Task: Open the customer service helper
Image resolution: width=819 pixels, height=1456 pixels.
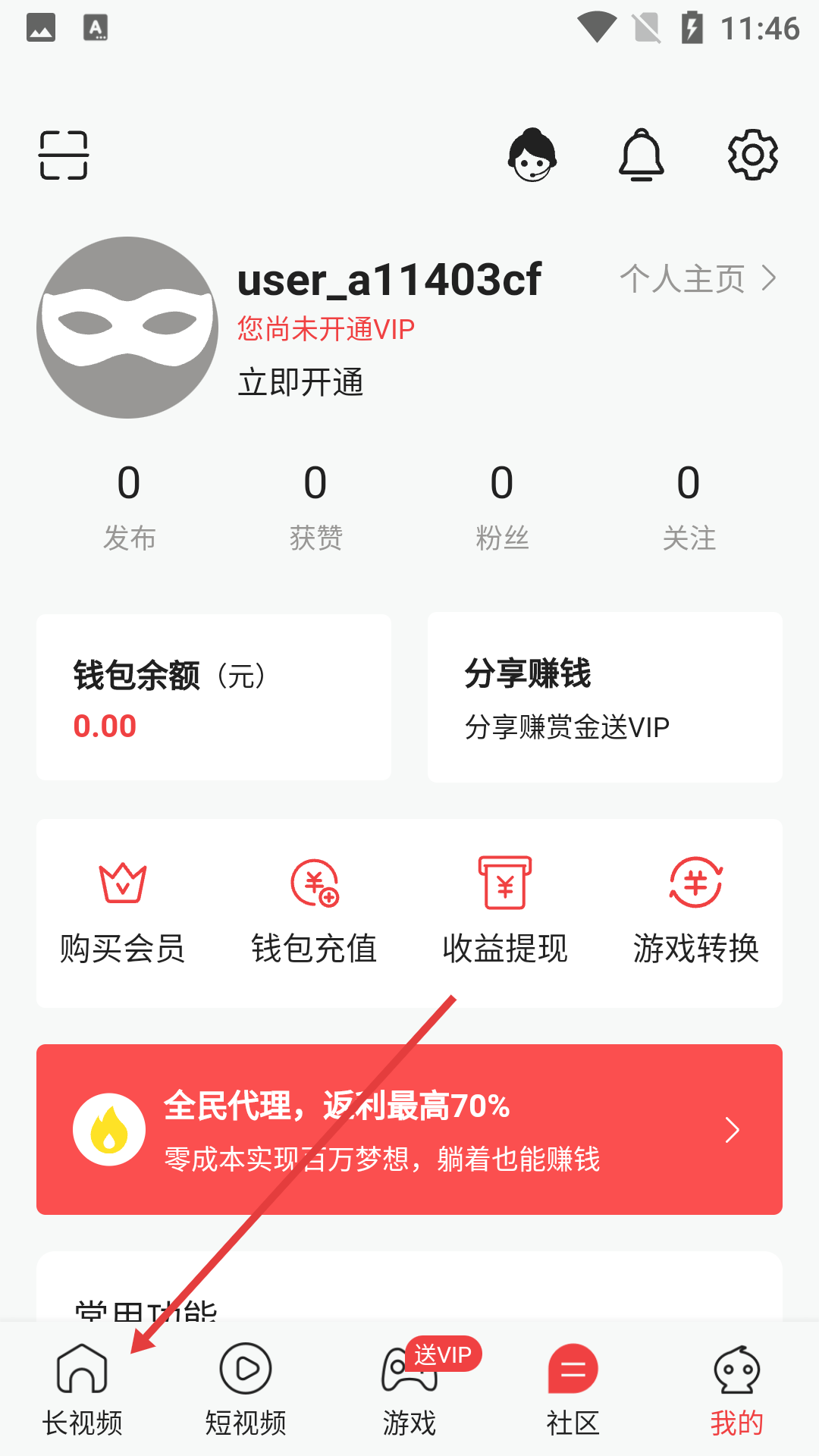Action: pyautogui.click(x=533, y=154)
